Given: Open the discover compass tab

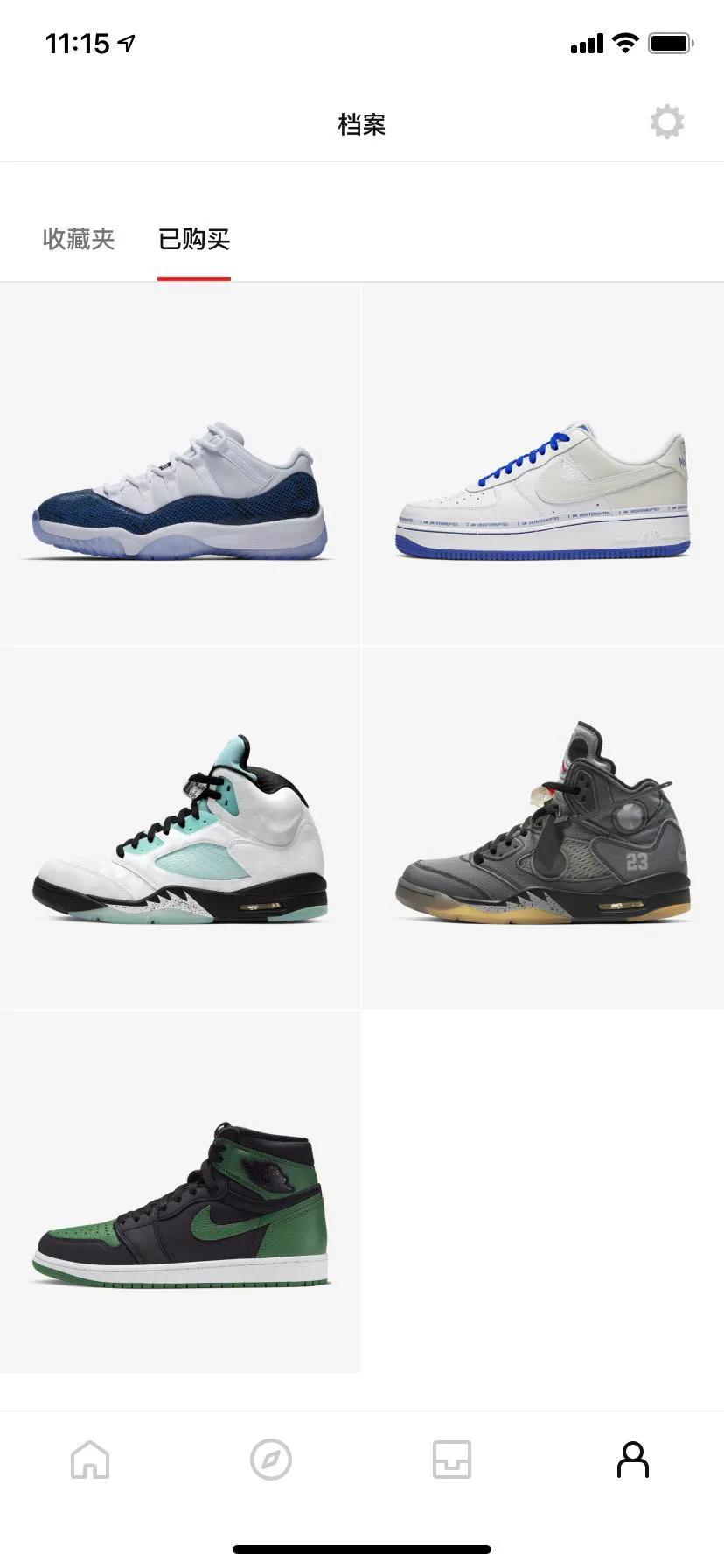Looking at the screenshot, I should tap(271, 1459).
